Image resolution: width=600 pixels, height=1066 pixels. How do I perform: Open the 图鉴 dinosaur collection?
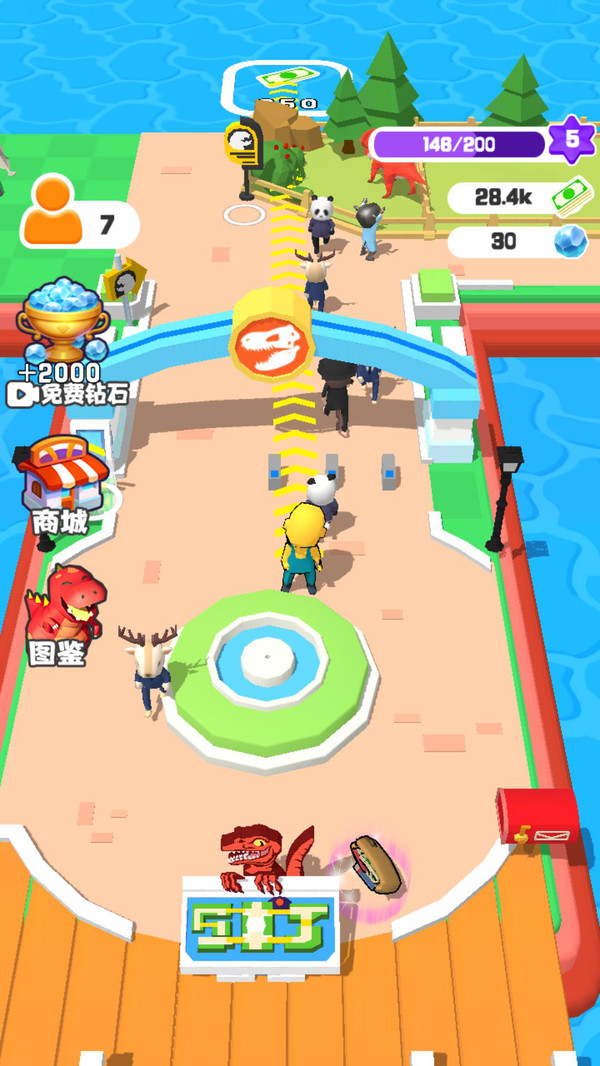(62, 612)
